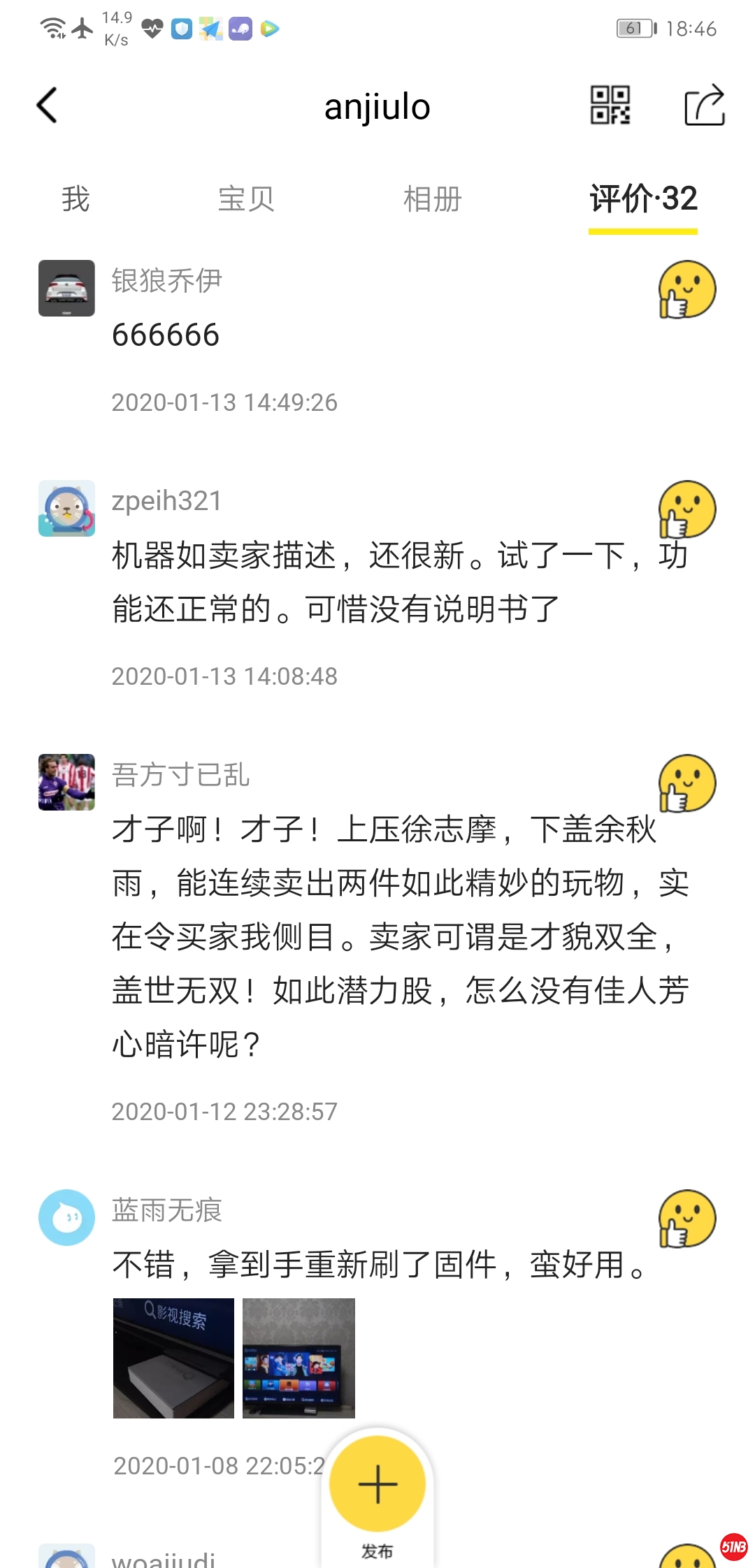Viewport: 755px width, 1568px height.
Task: Open the first photo in 蓝雨无痕's review
Action: point(173,1358)
